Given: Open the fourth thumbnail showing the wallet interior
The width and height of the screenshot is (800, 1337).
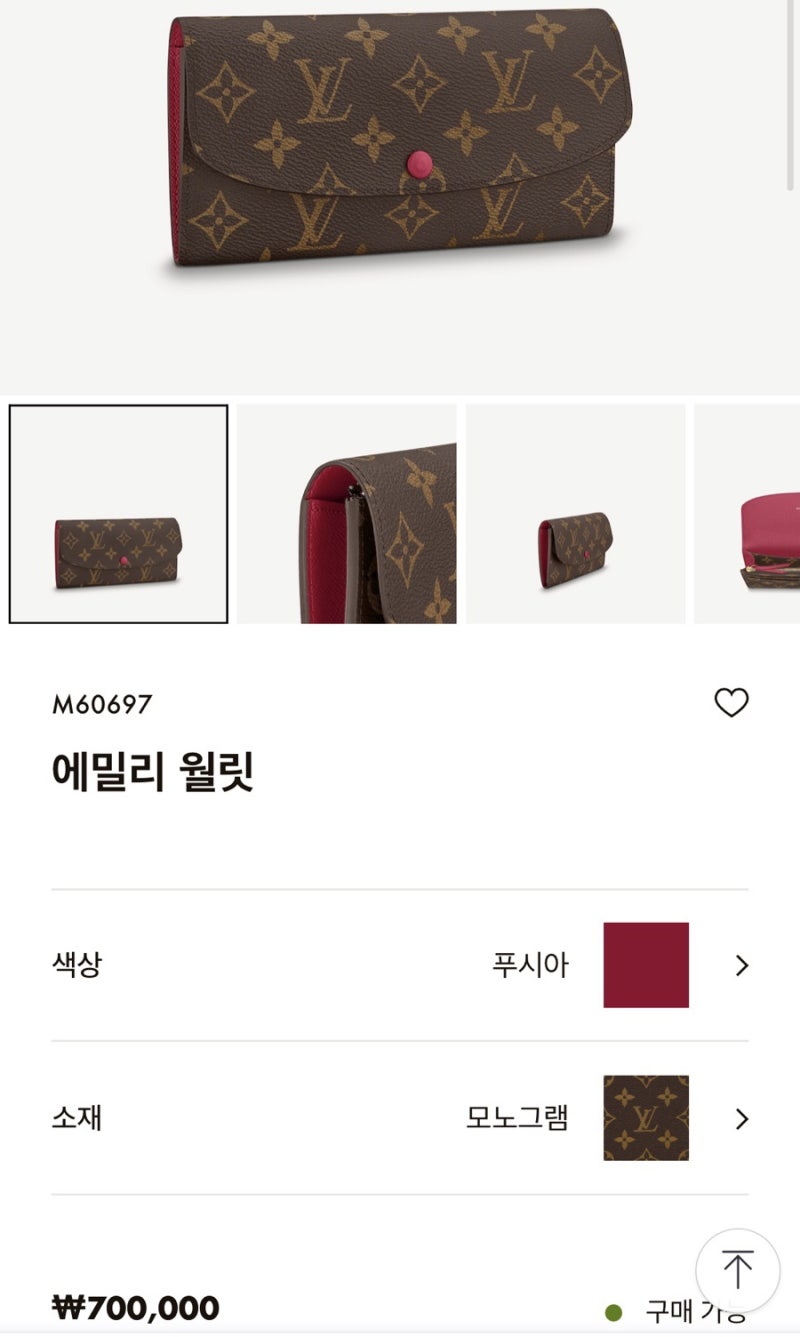Looking at the screenshot, I should [748, 514].
